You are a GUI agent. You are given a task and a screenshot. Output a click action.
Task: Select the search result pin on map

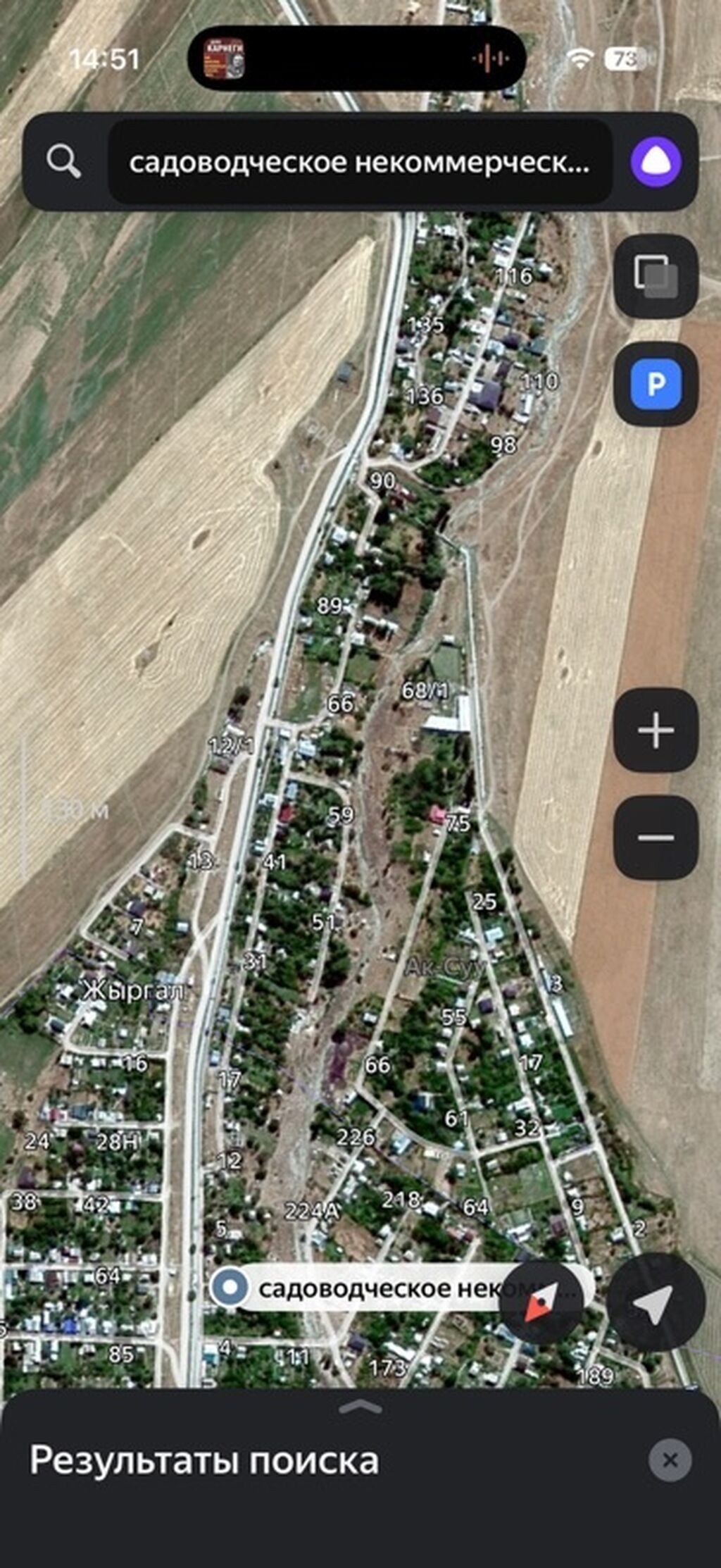point(230,1287)
